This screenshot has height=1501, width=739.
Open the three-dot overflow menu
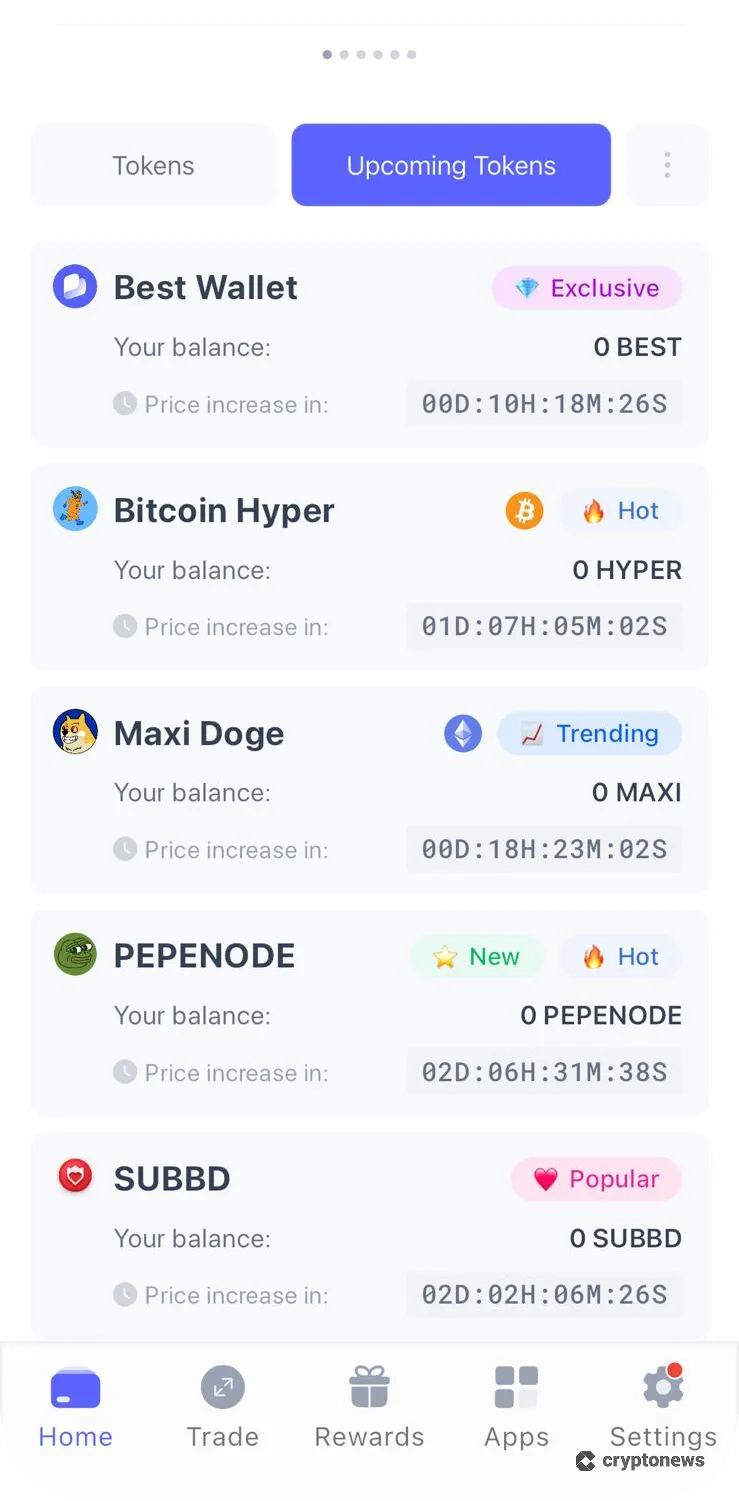pos(667,165)
